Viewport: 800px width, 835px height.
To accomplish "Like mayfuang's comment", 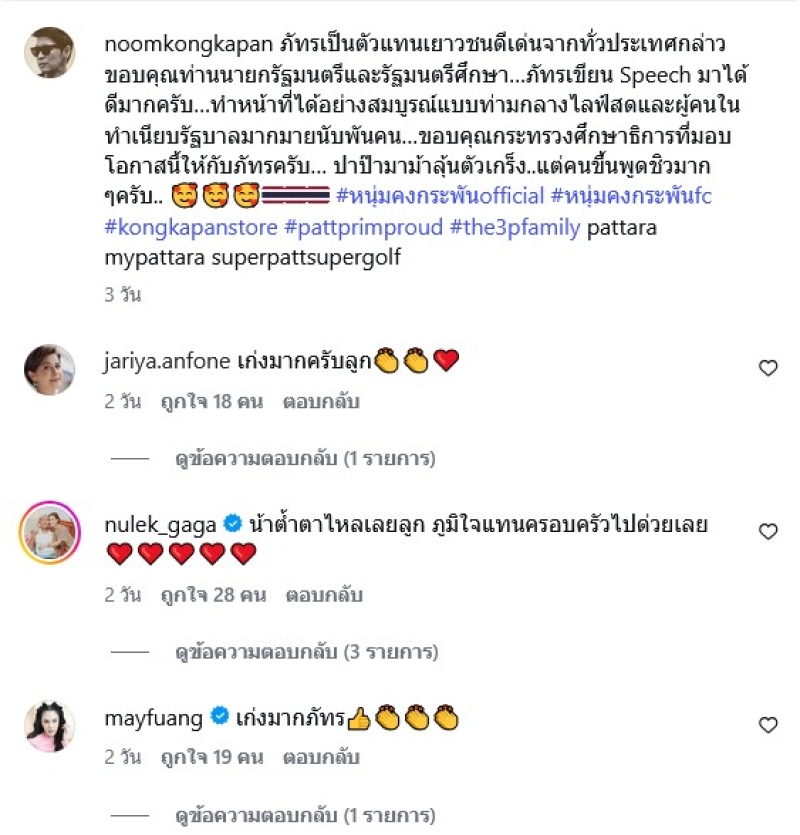I will click(x=768, y=724).
